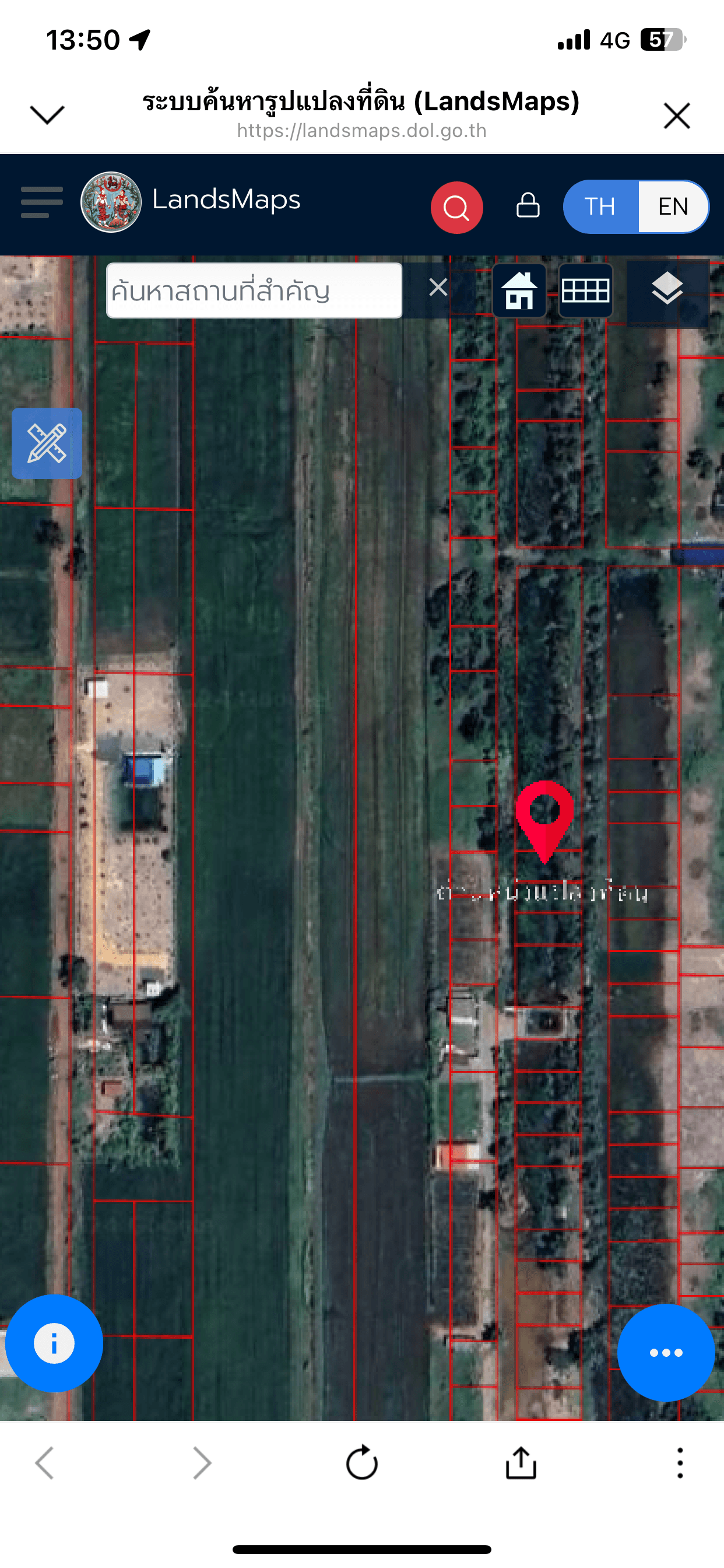Click the home icon above the map
Viewport: 724px width, 1568px height.
pyautogui.click(x=519, y=291)
